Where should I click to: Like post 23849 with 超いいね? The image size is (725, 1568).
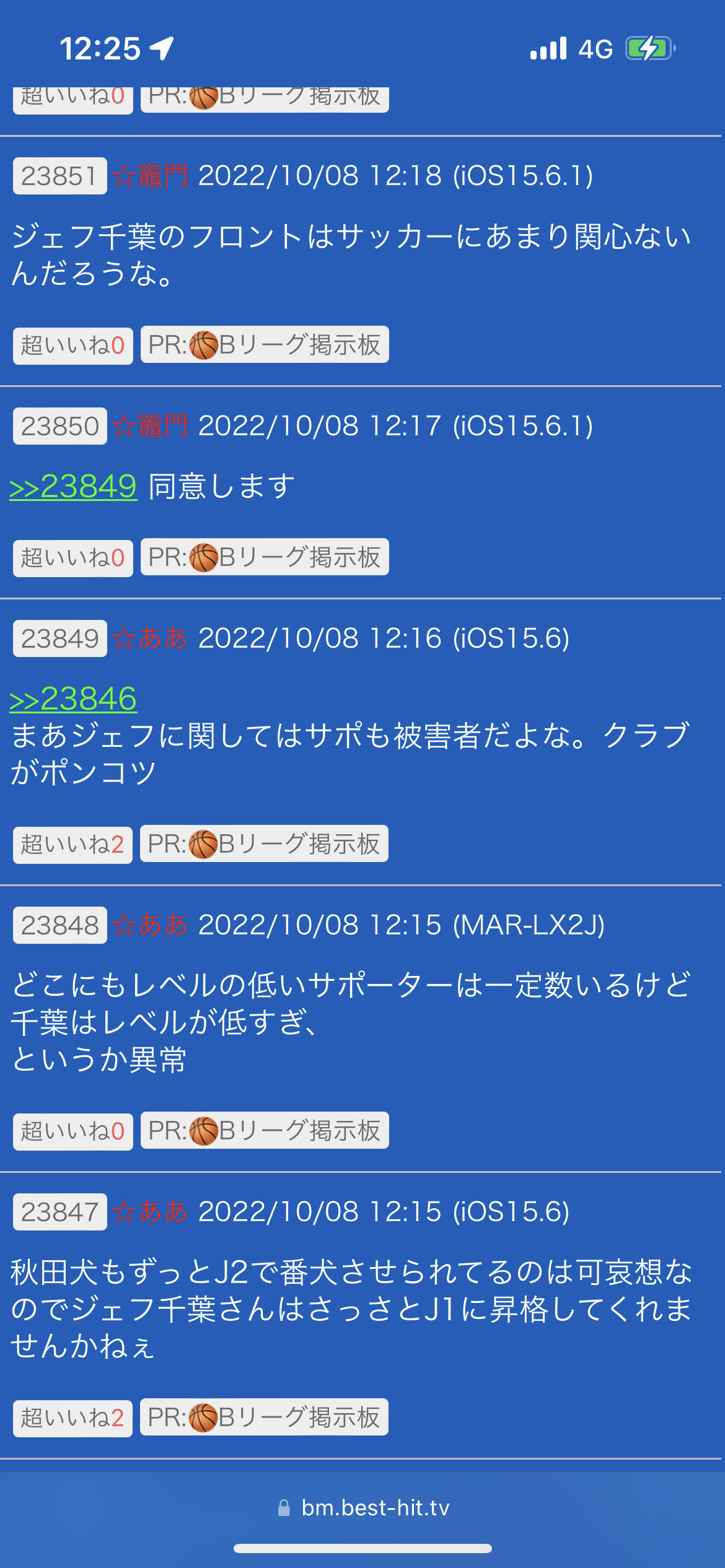72,845
